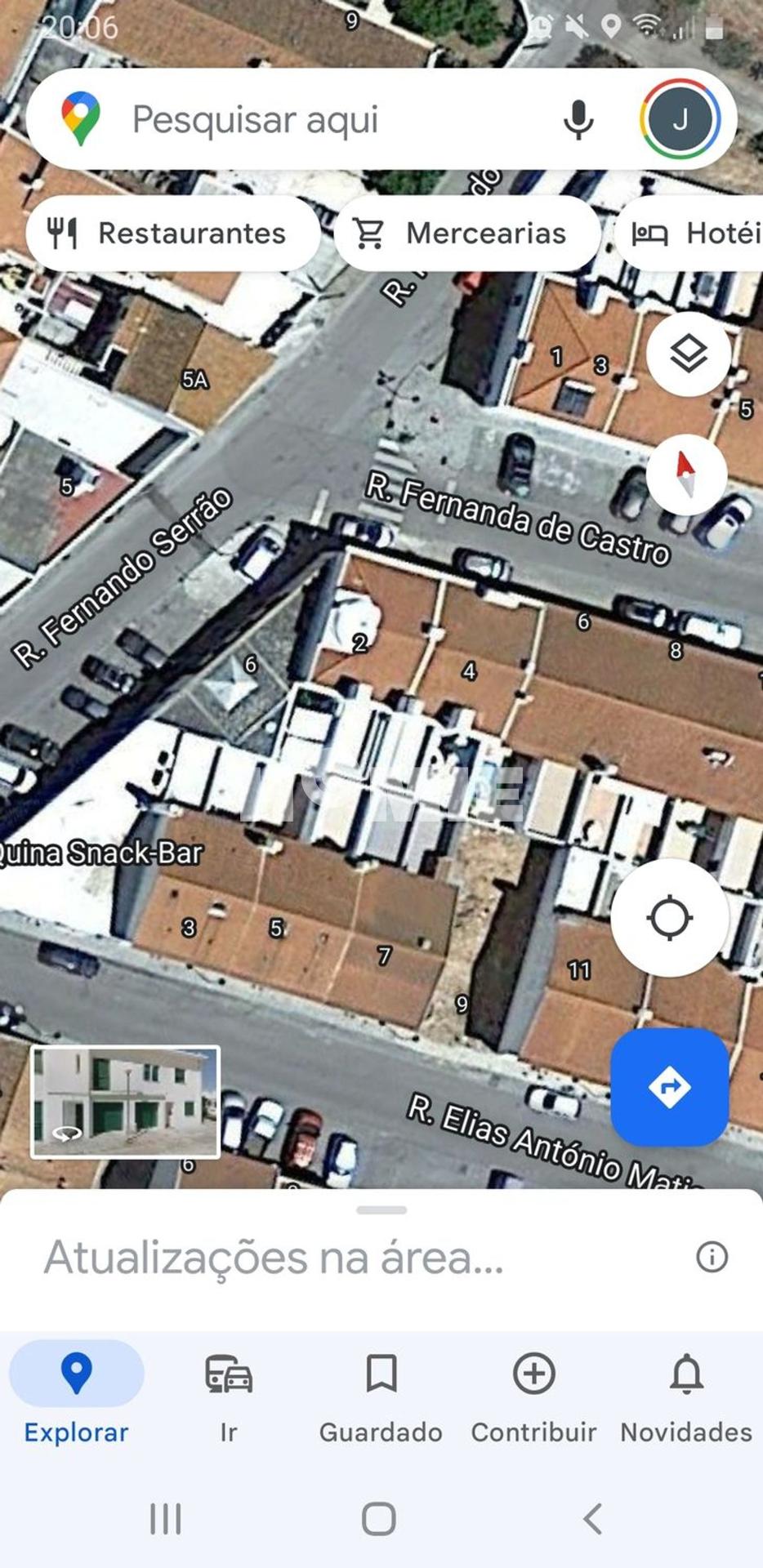
Task: Tap the area updates info button
Action: pyautogui.click(x=712, y=1258)
